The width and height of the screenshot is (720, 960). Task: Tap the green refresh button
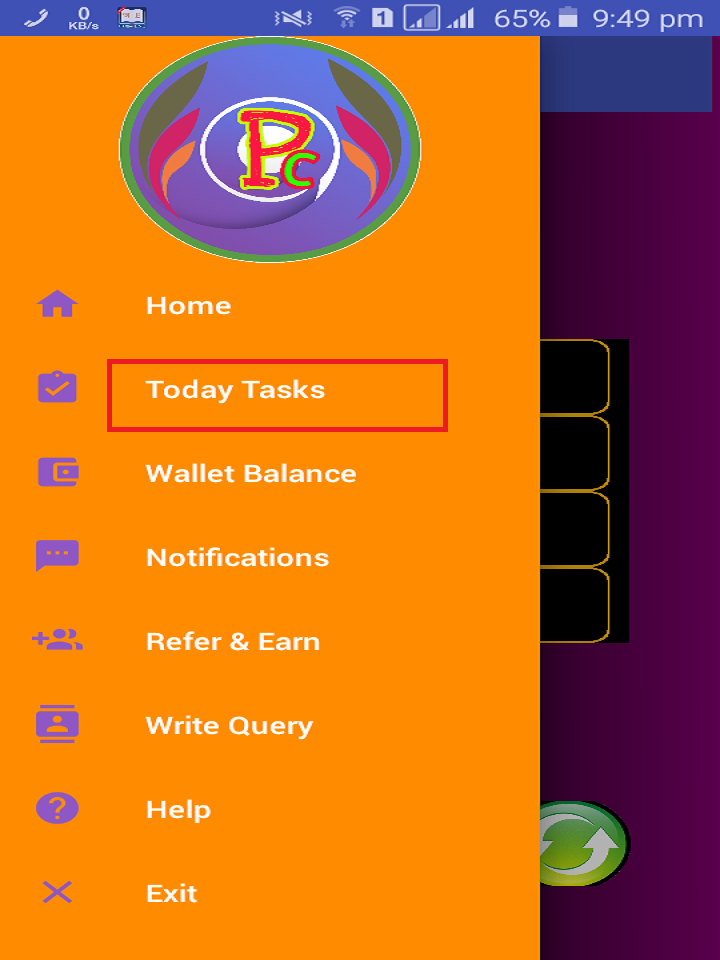pos(584,844)
